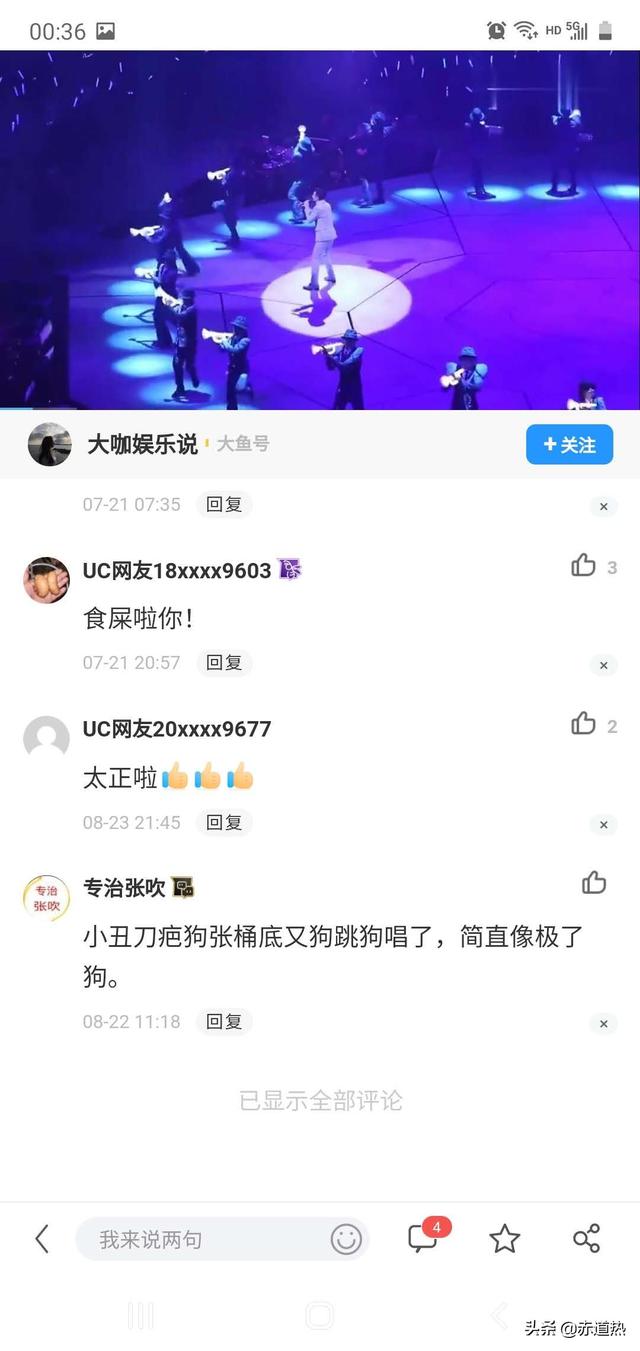This screenshot has width=640, height=1351.
Task: Like the comment by 专治张吹
Action: [x=594, y=883]
